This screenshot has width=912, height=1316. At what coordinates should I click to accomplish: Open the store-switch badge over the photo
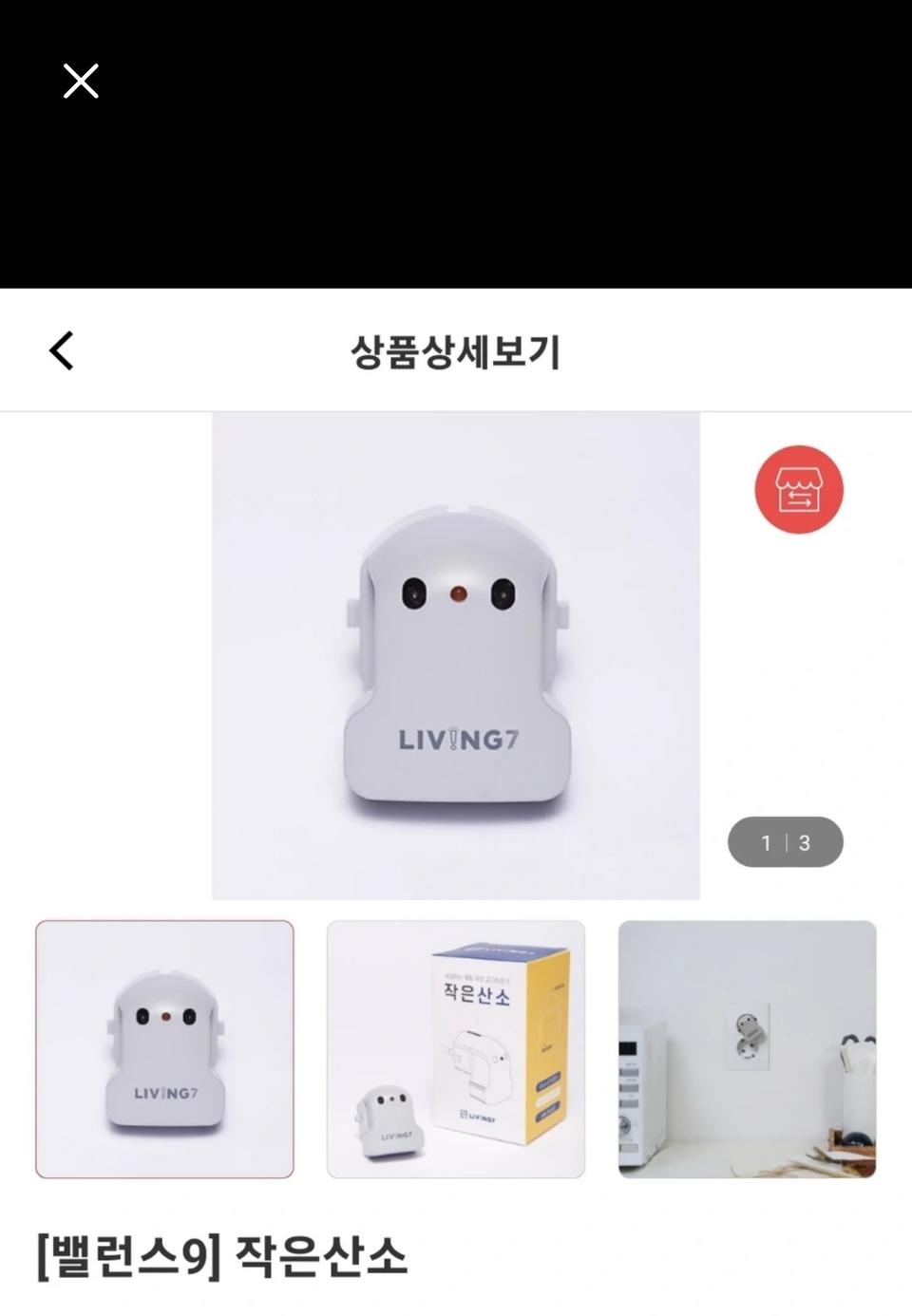798,489
